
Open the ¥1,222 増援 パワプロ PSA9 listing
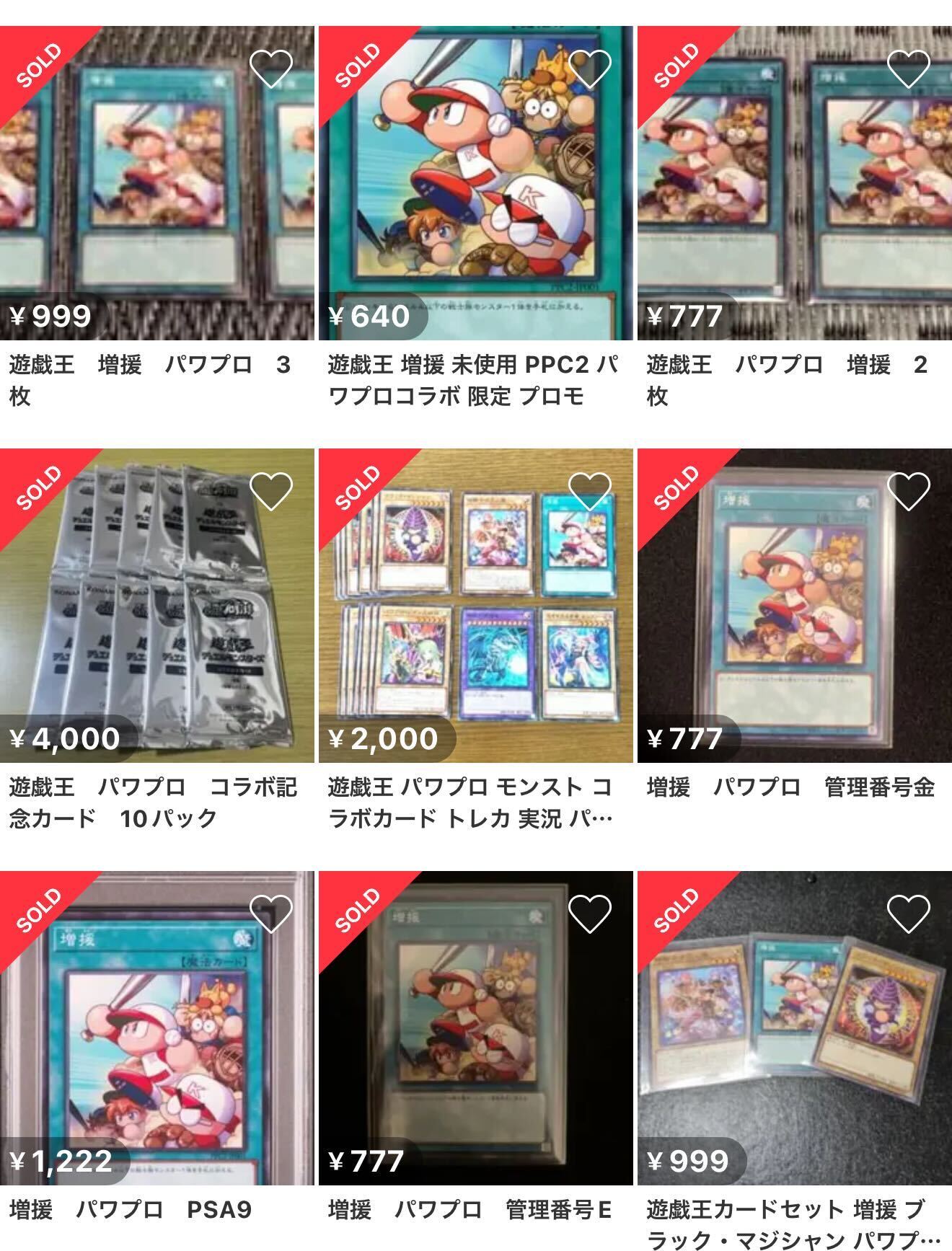click(157, 1027)
